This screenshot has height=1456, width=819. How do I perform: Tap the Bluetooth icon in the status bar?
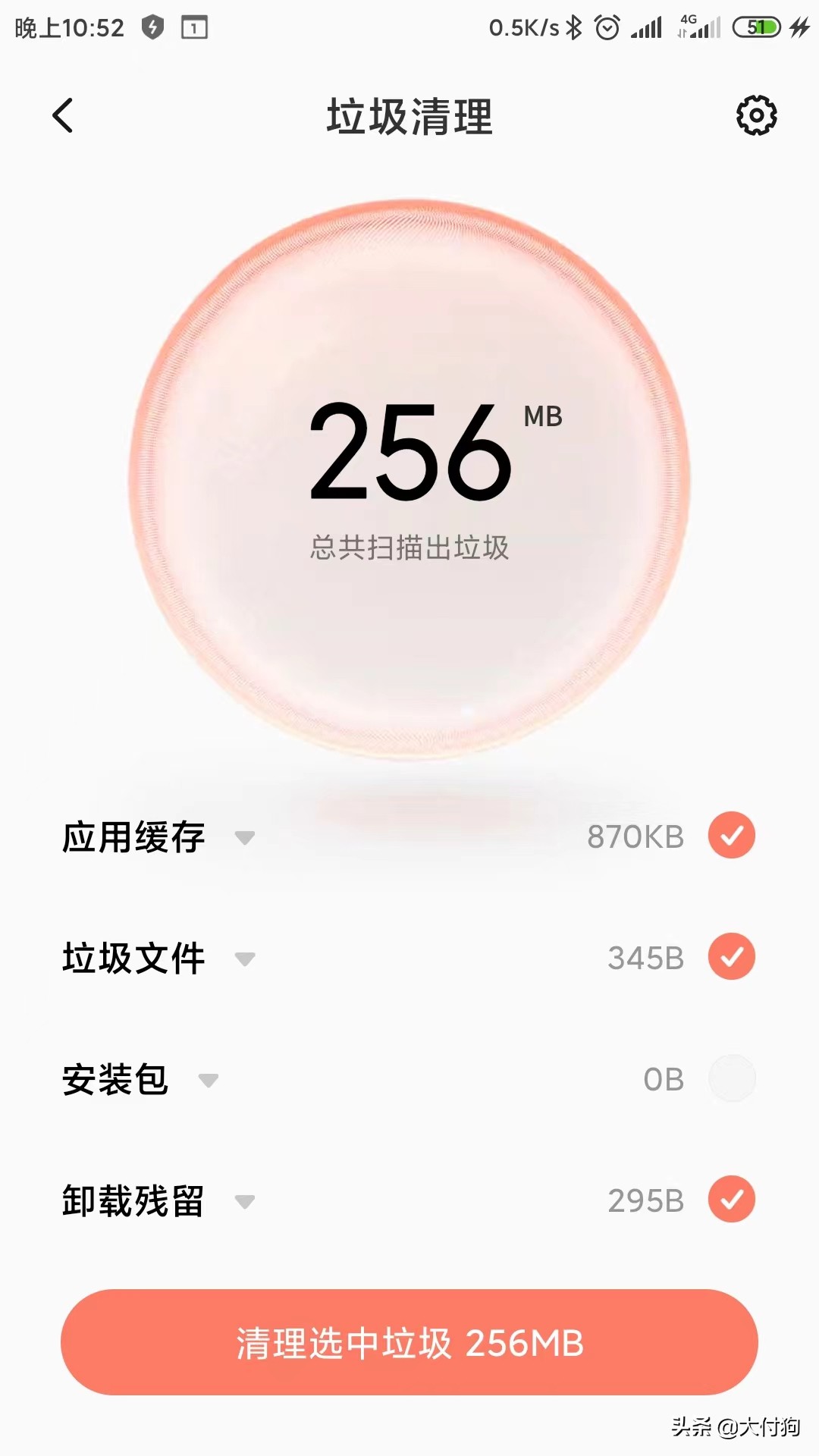574,25
